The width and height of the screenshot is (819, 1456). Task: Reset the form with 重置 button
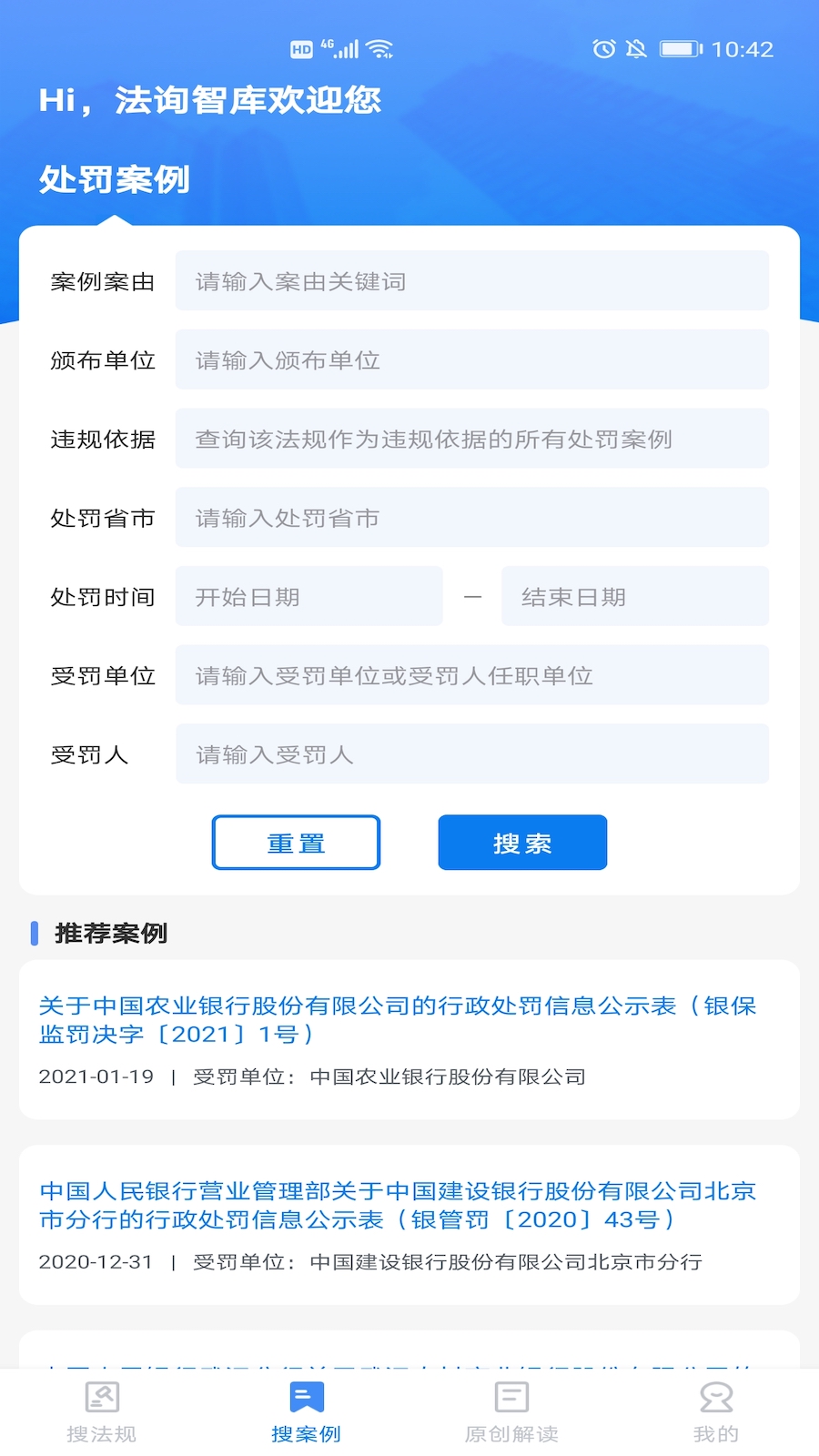pyautogui.click(x=296, y=843)
